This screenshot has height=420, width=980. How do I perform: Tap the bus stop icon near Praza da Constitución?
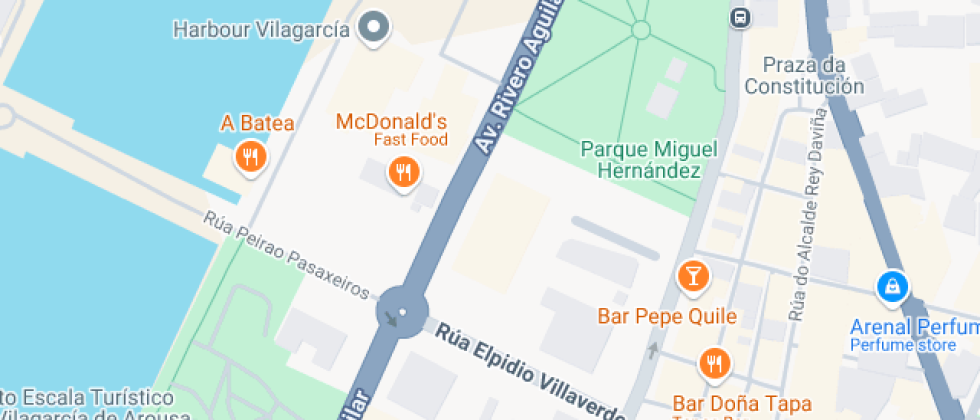pyautogui.click(x=740, y=17)
